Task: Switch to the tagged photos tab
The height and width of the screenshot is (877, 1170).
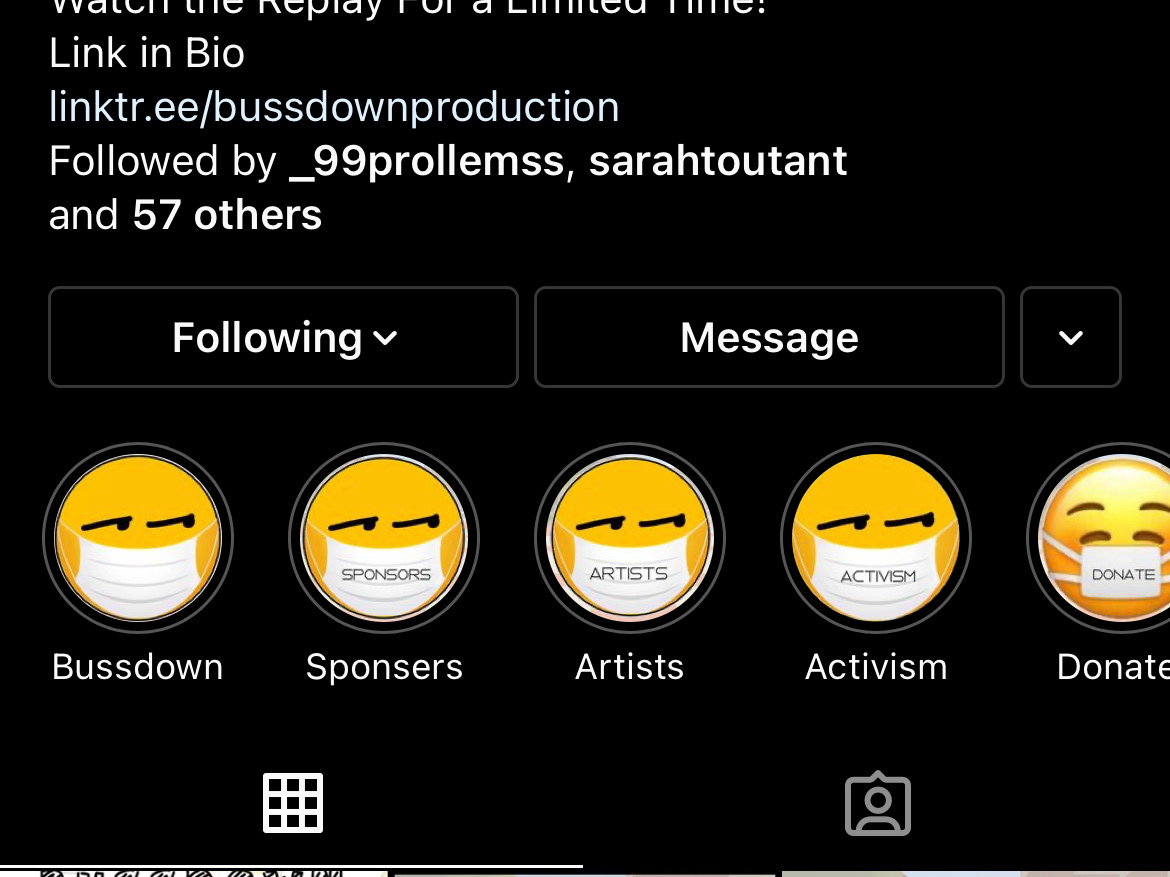Action: coord(877,803)
